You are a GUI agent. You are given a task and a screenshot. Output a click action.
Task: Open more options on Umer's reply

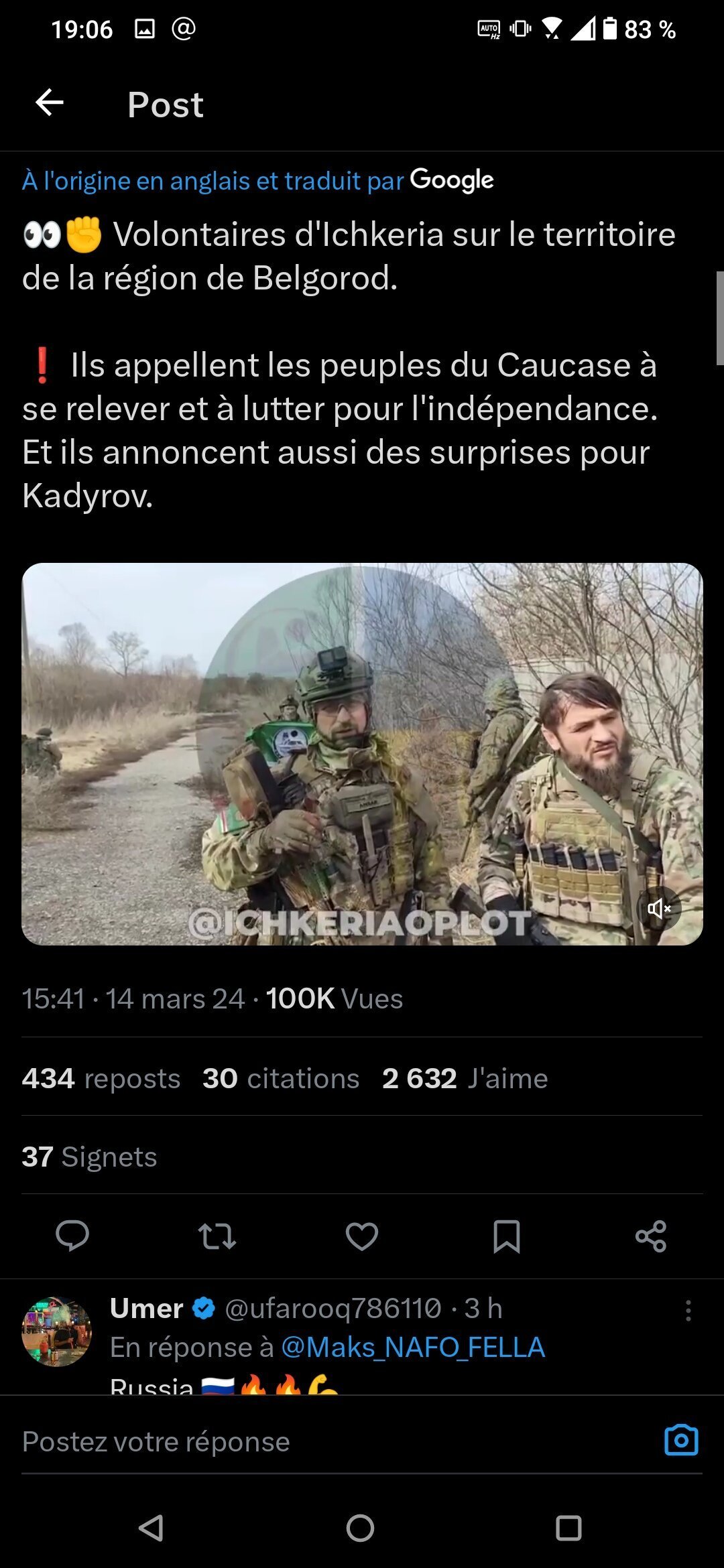click(x=688, y=1310)
